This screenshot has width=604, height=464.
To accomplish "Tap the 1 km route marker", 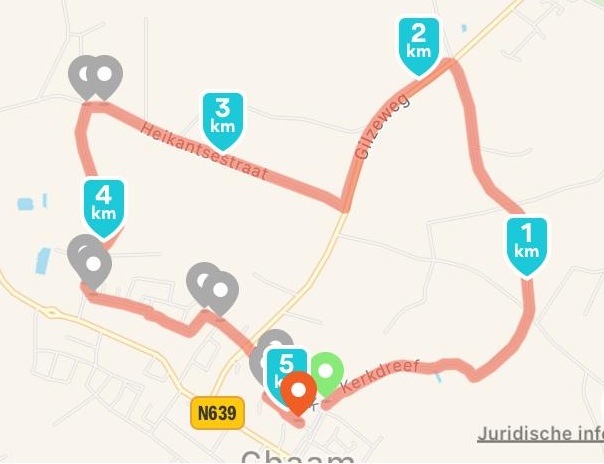I will tap(526, 243).
